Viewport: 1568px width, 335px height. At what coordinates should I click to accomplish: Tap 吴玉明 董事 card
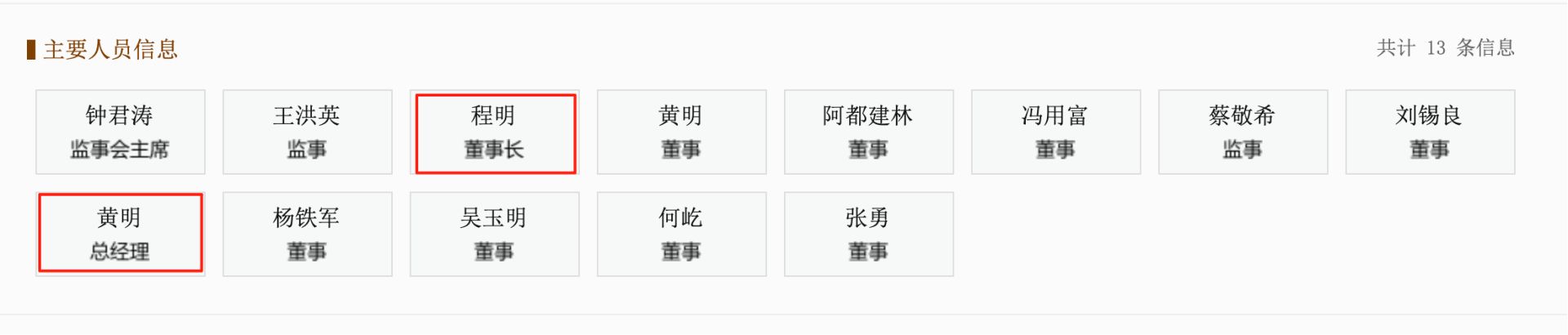tap(494, 234)
